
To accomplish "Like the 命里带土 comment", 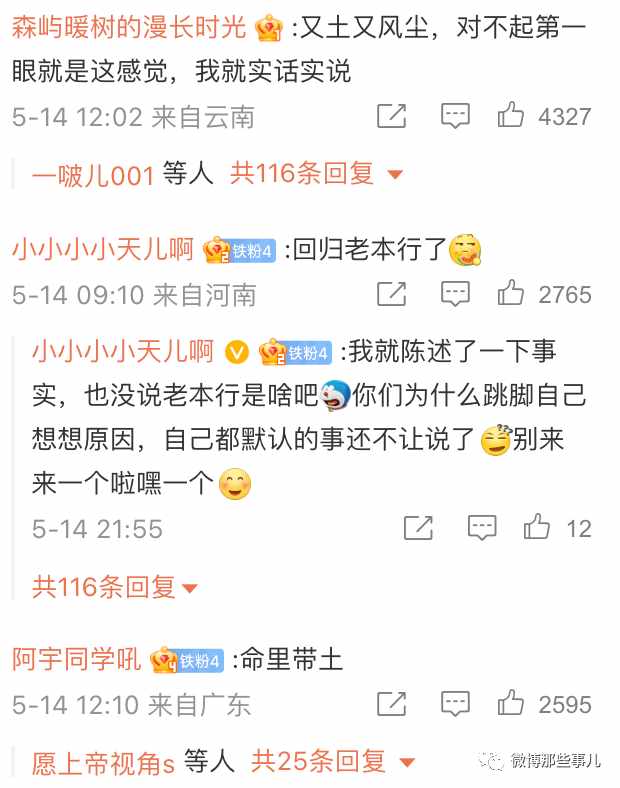I will click(x=511, y=704).
